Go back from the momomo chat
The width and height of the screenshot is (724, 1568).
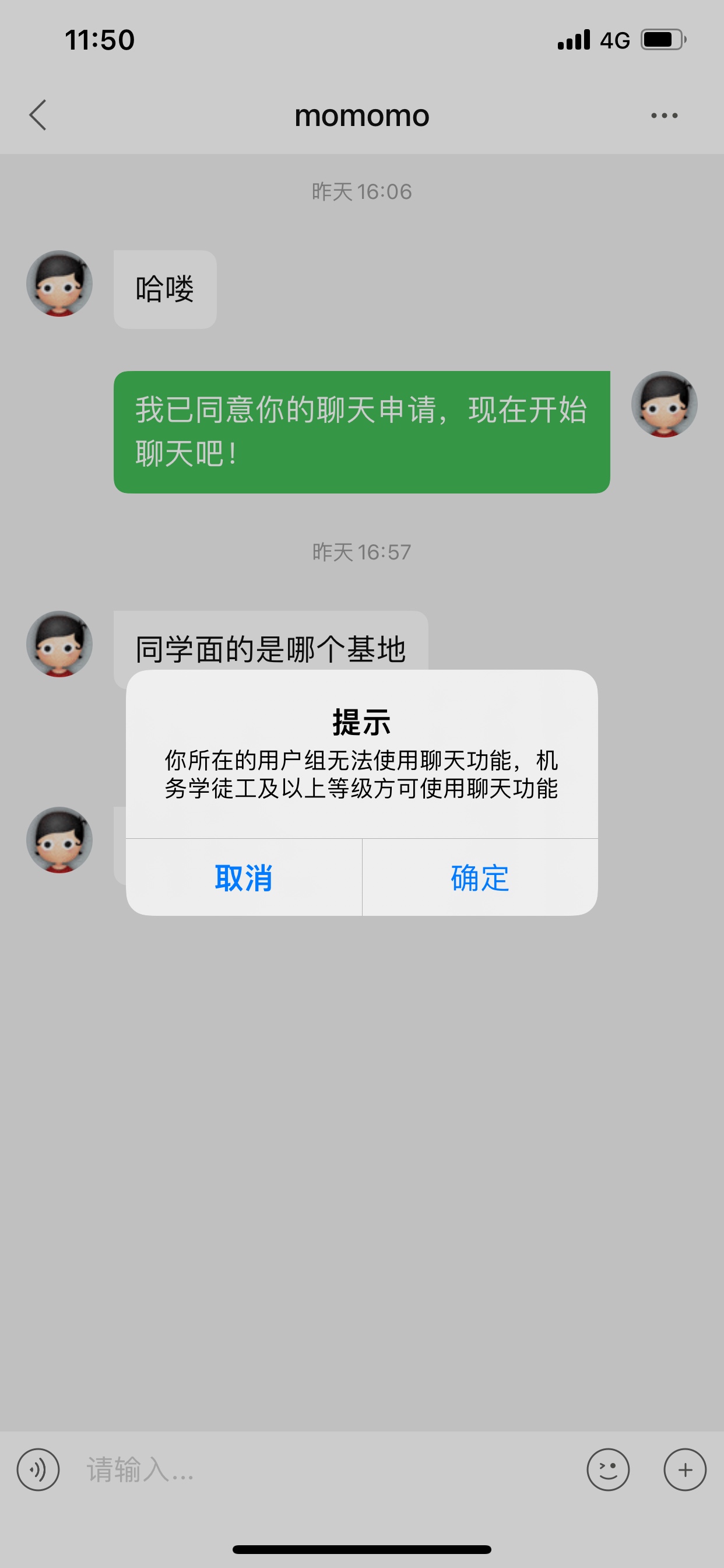coord(38,115)
